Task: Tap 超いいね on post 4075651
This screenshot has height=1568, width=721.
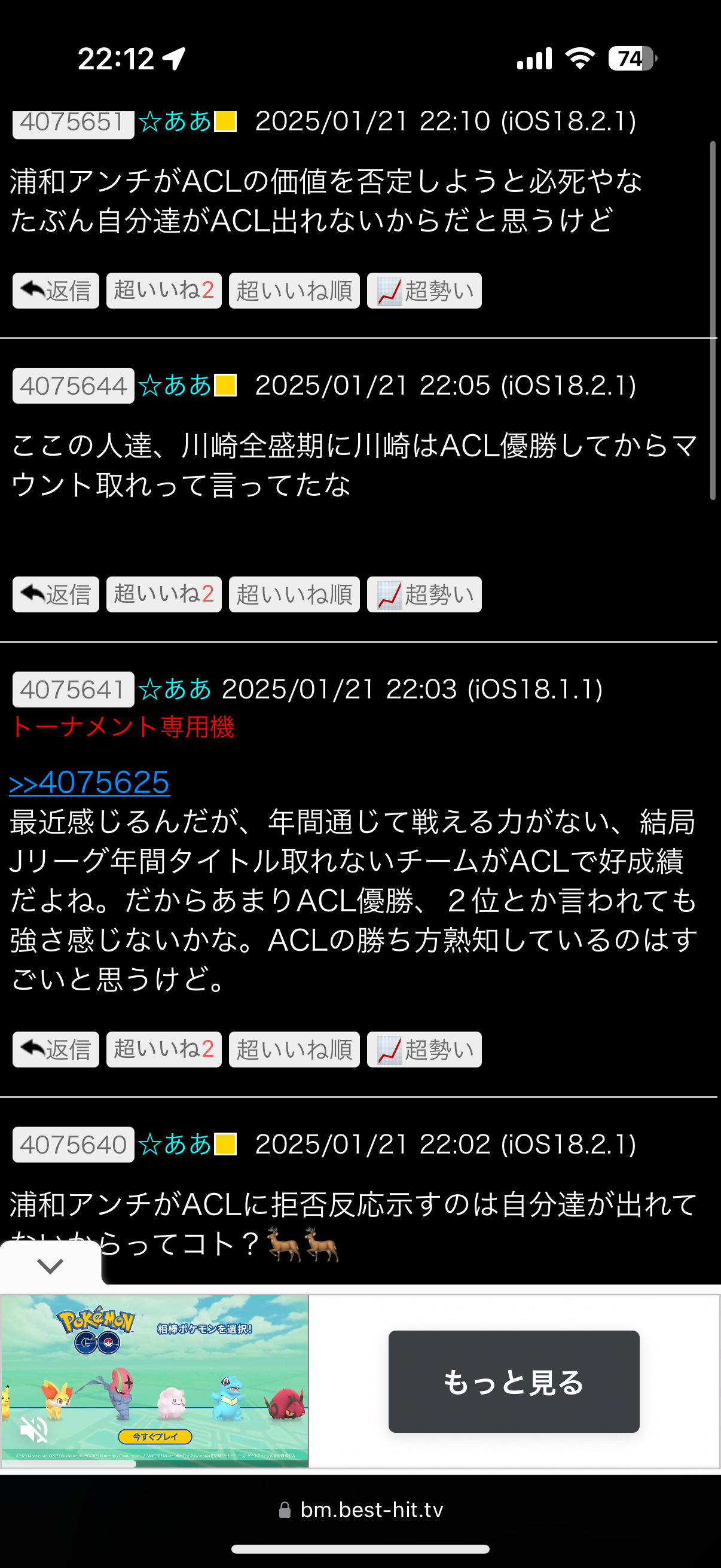Action: (x=164, y=291)
